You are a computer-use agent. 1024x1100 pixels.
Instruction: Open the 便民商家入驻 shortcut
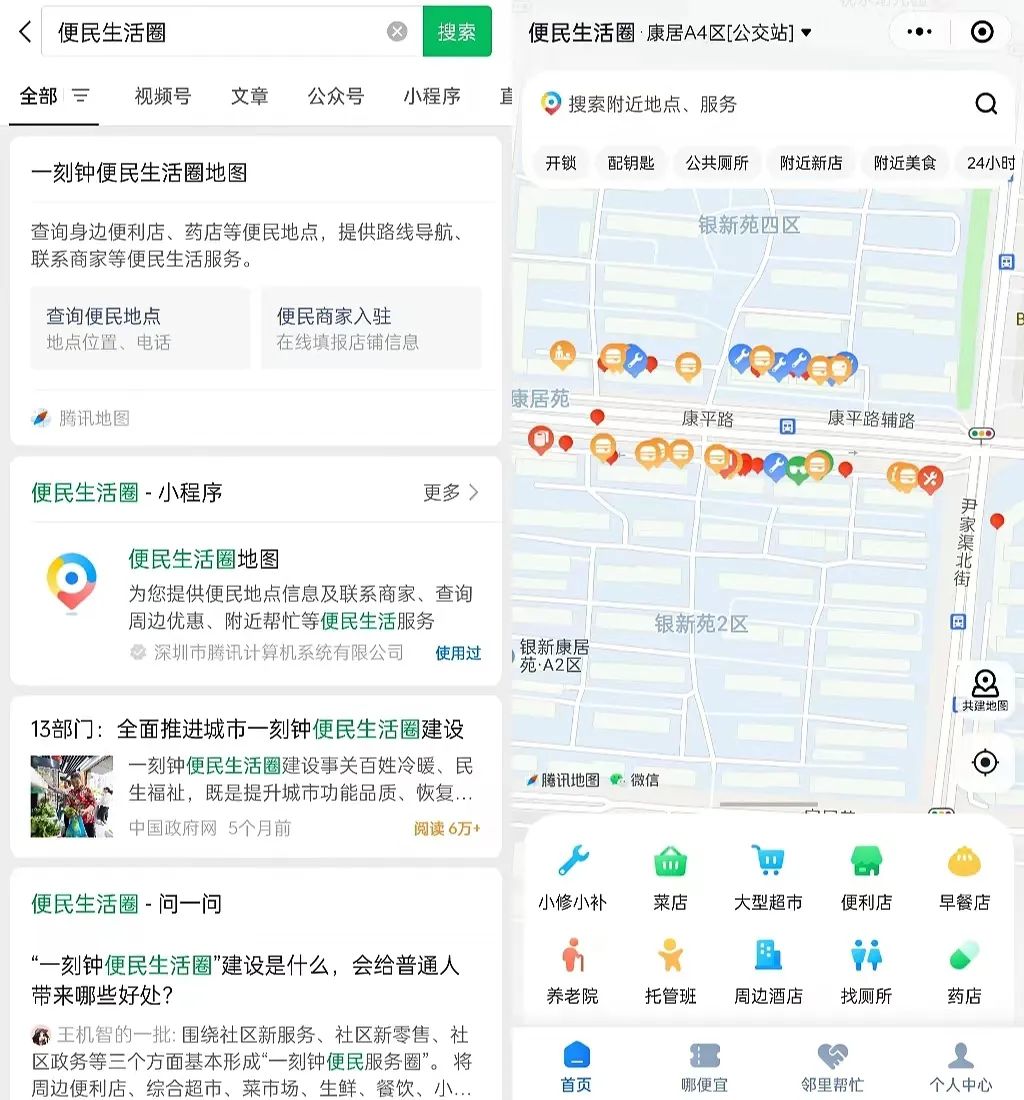coord(371,328)
